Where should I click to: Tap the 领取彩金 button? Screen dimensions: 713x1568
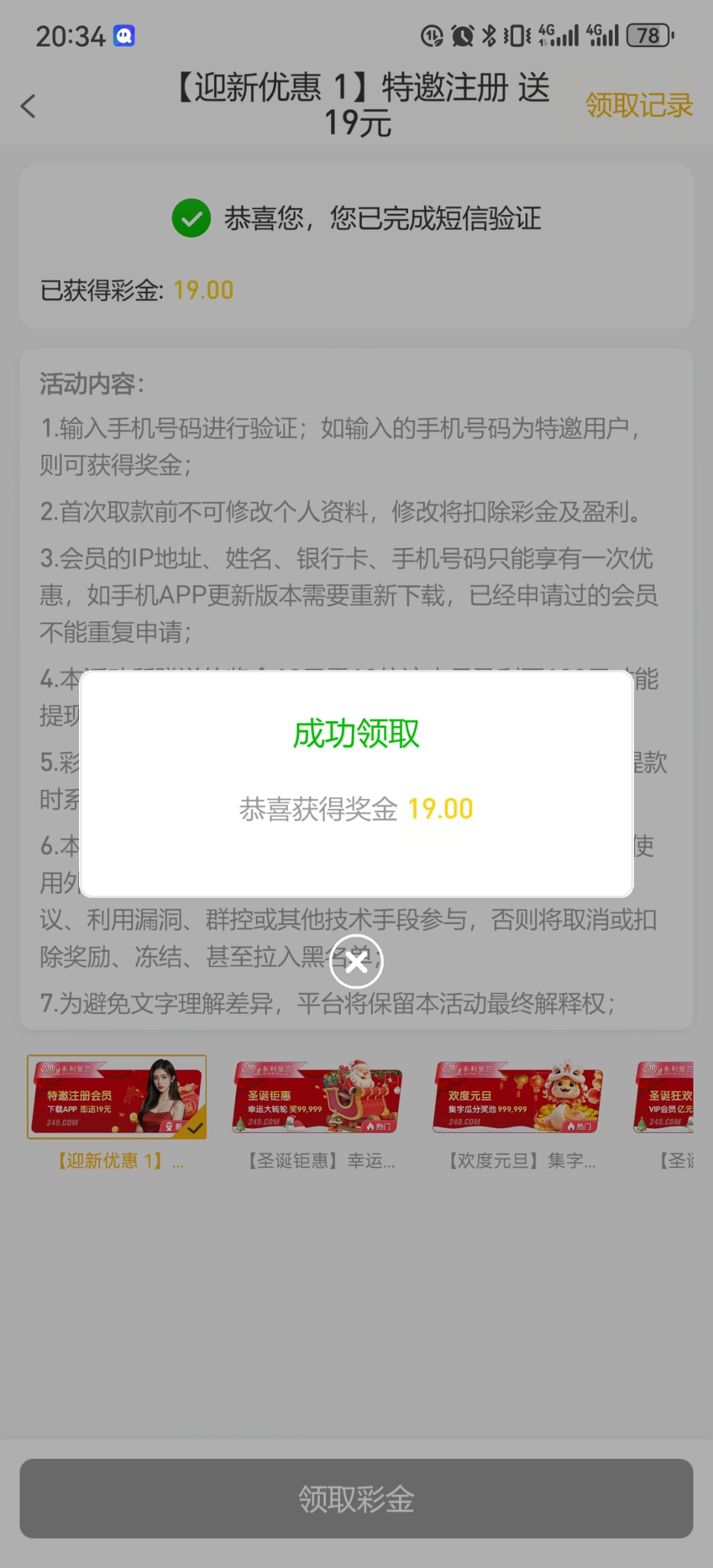(x=356, y=1499)
